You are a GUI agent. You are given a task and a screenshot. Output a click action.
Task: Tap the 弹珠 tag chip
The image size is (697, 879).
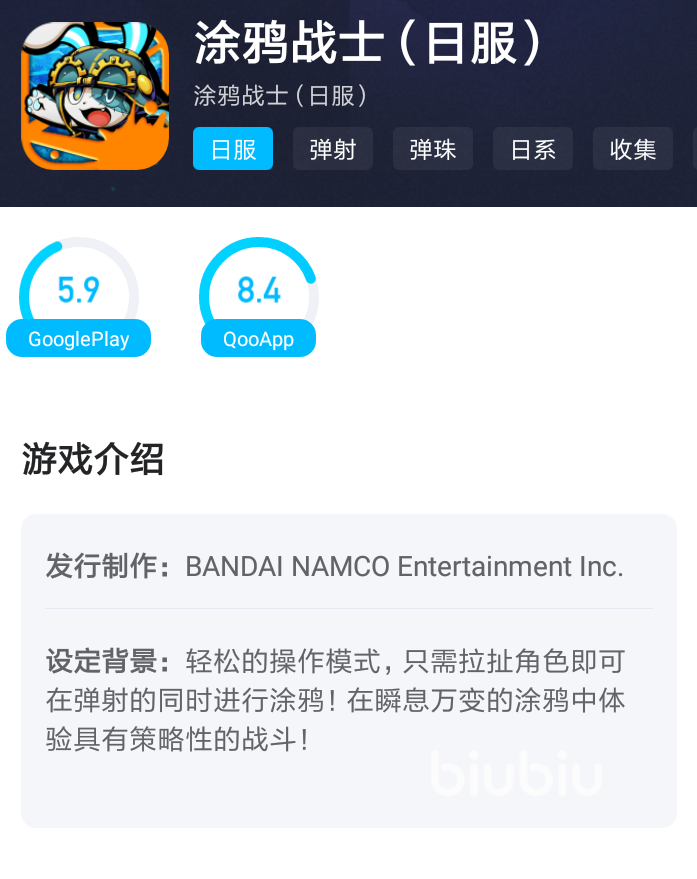pyautogui.click(x=433, y=149)
